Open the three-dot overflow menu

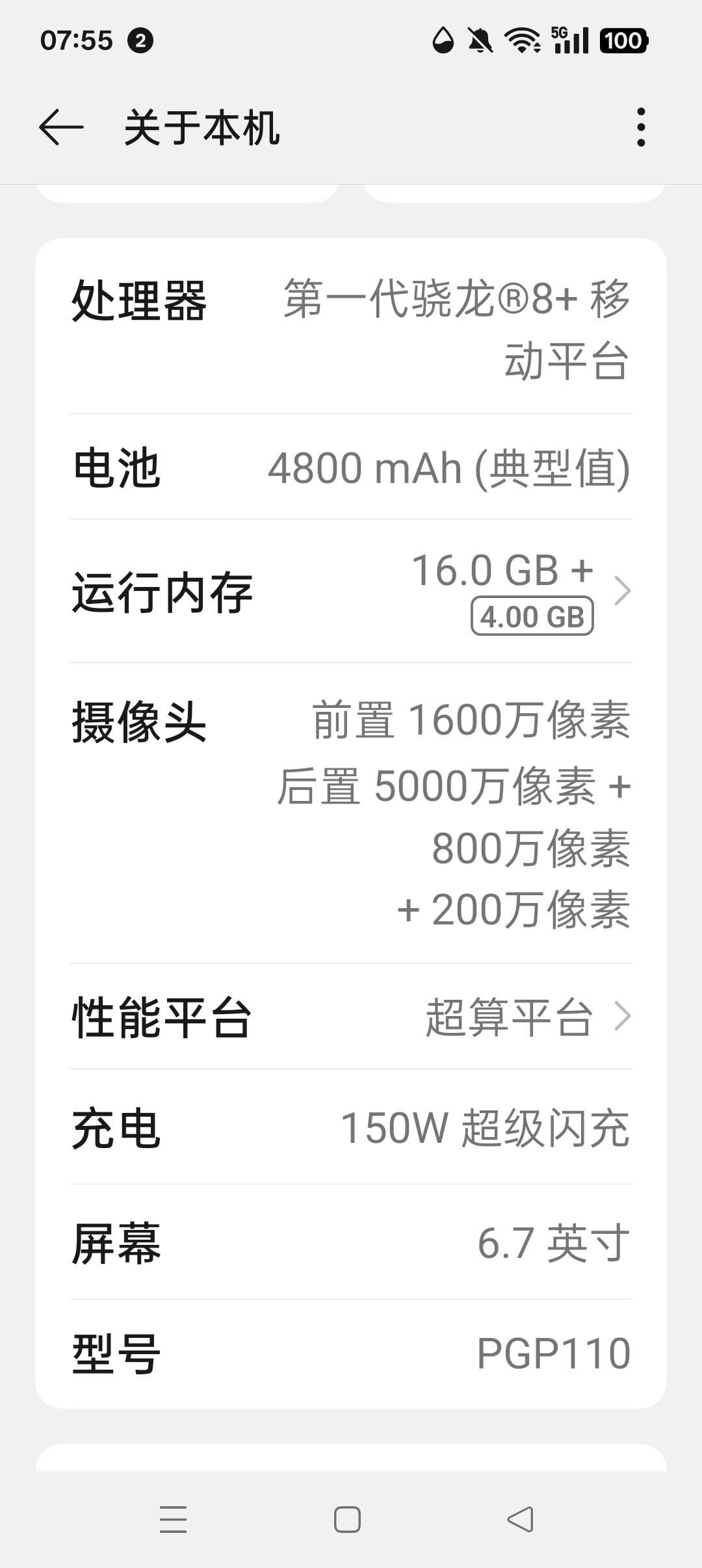point(640,127)
